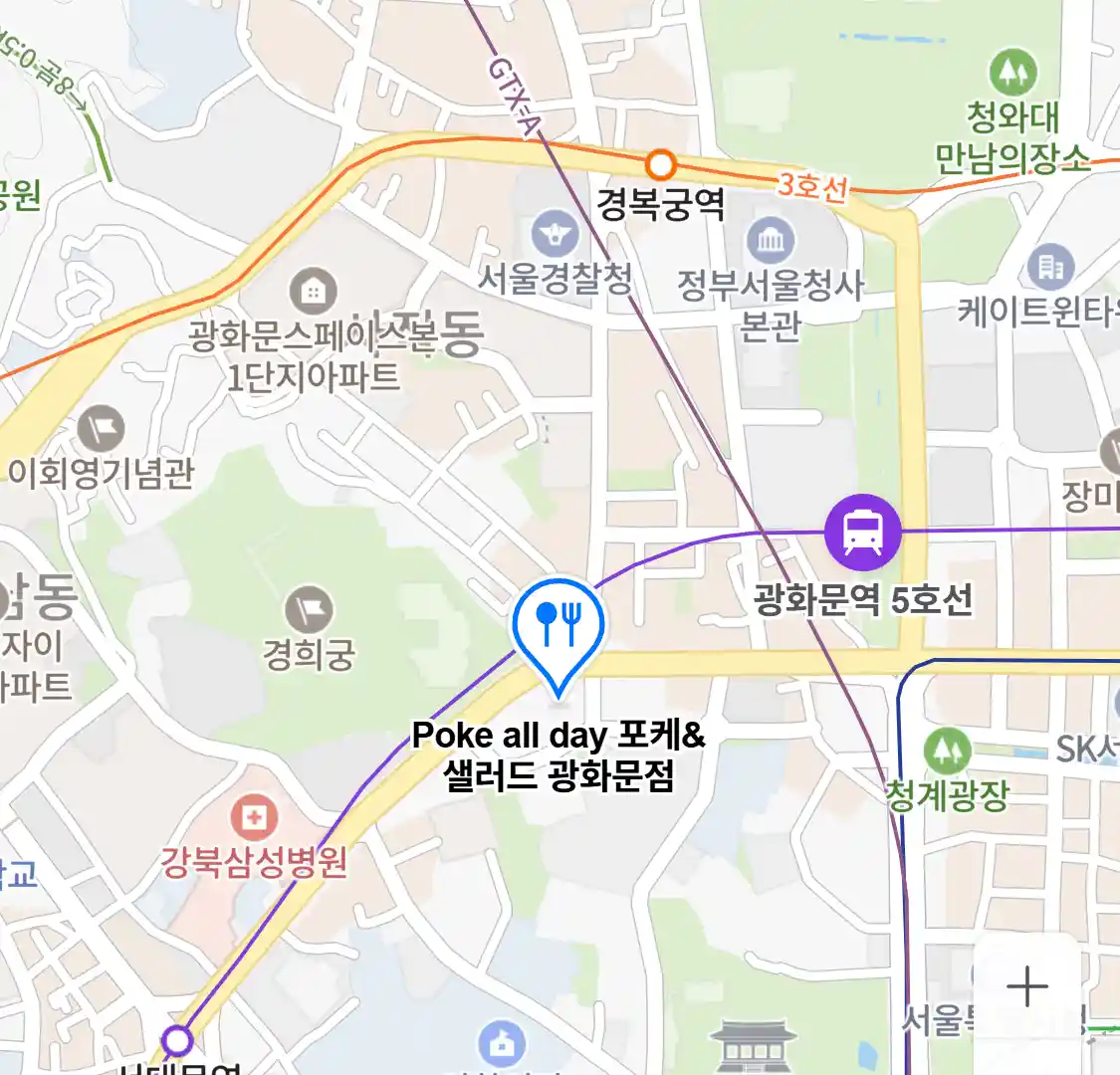The width and height of the screenshot is (1120, 1075).
Task: Tap the 광화문스페이스본 1단지아파트 marker
Action: 313,292
